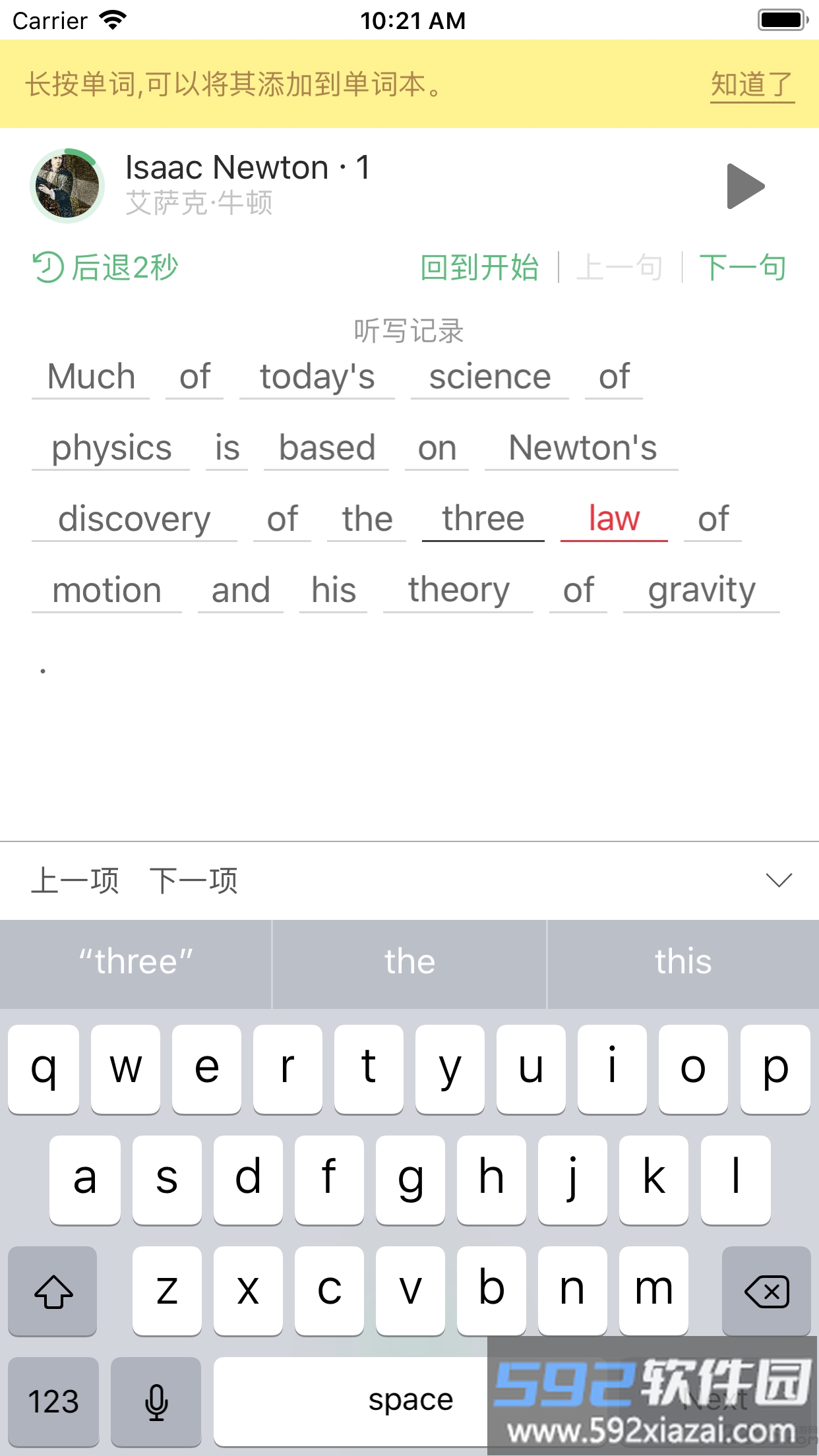This screenshot has width=819, height=1456.
Task: Select the word 'discovery' blank
Action: click(x=134, y=519)
